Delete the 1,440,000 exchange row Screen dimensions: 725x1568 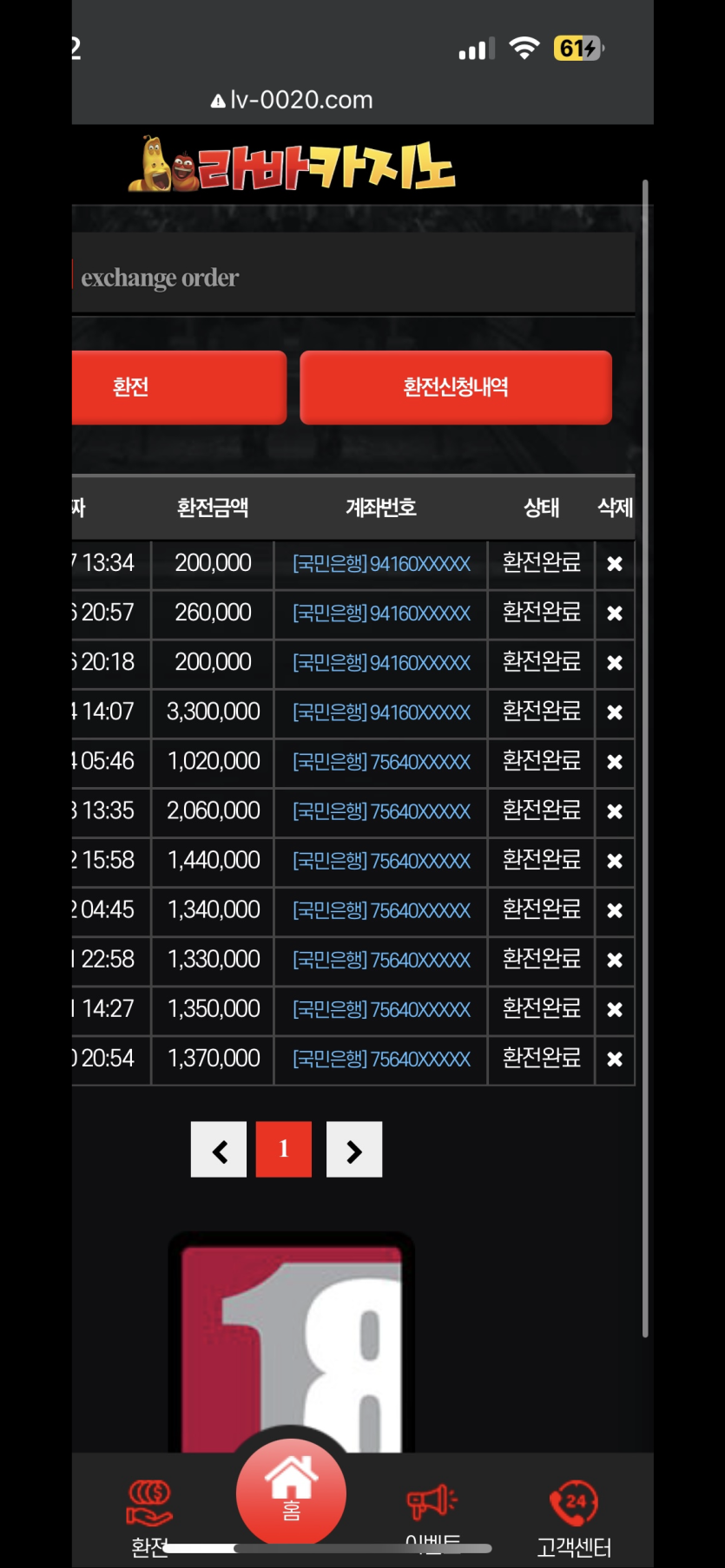click(615, 861)
